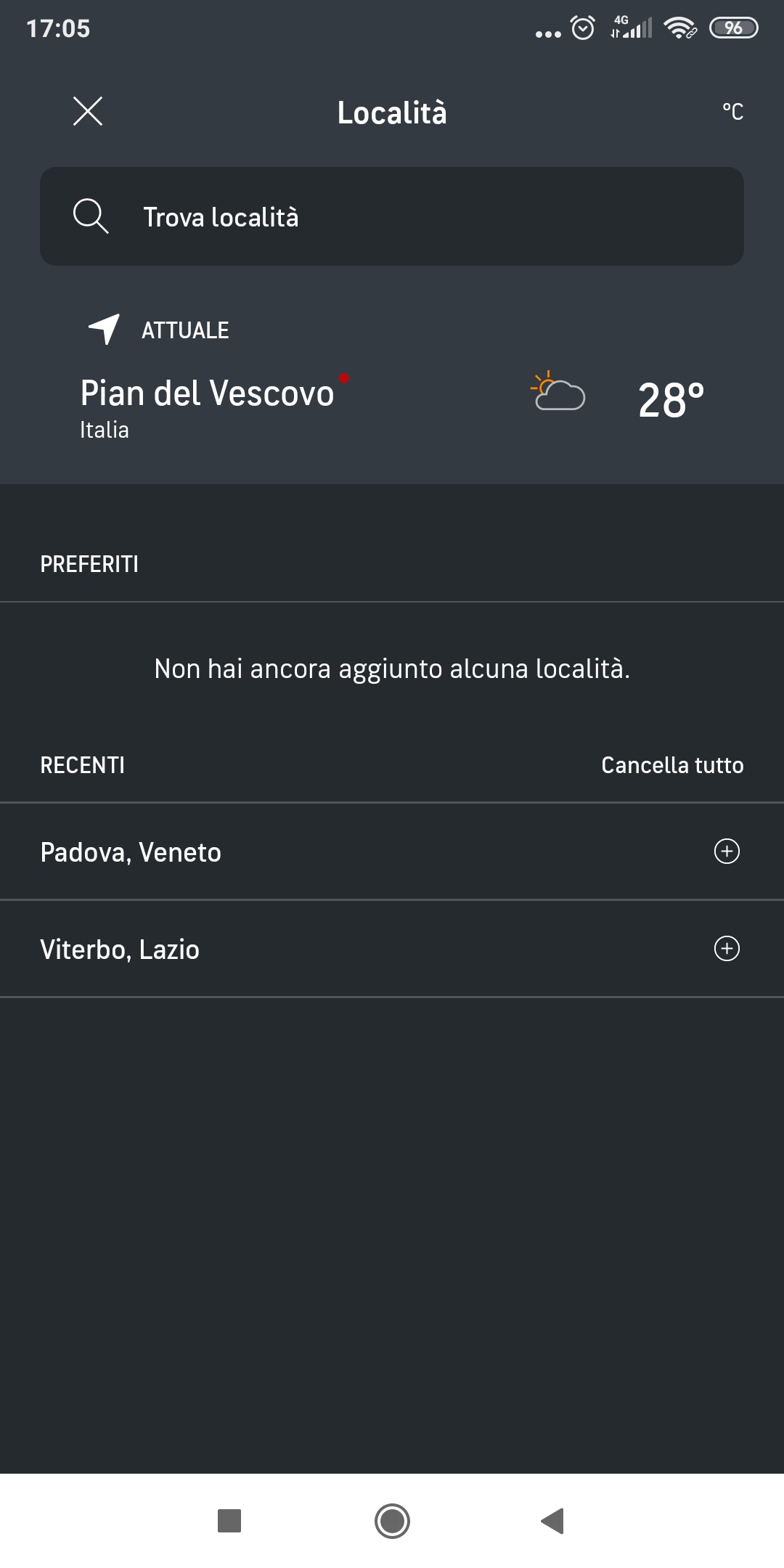
Task: Close the Località screen
Action: point(88,111)
